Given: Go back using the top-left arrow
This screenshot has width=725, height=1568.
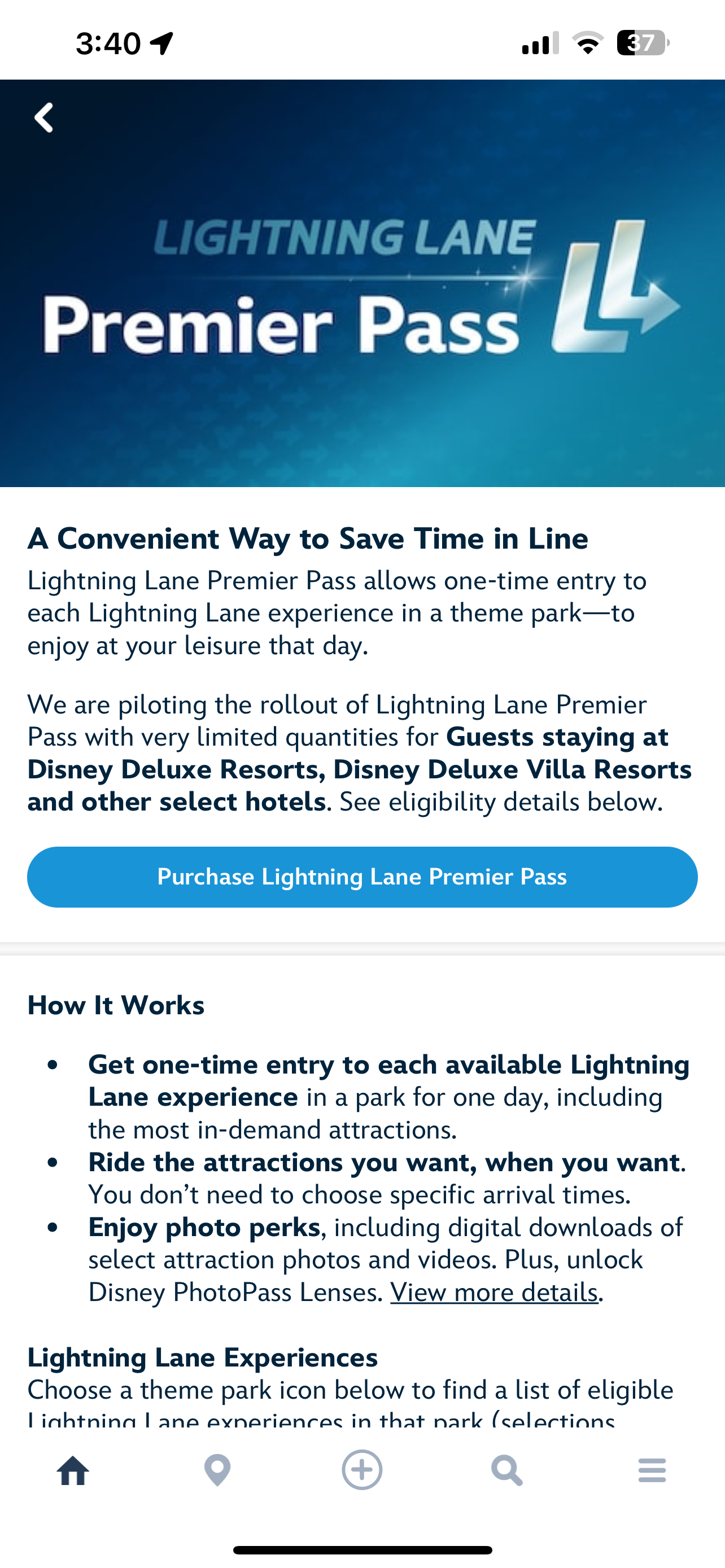Looking at the screenshot, I should pyautogui.click(x=44, y=117).
